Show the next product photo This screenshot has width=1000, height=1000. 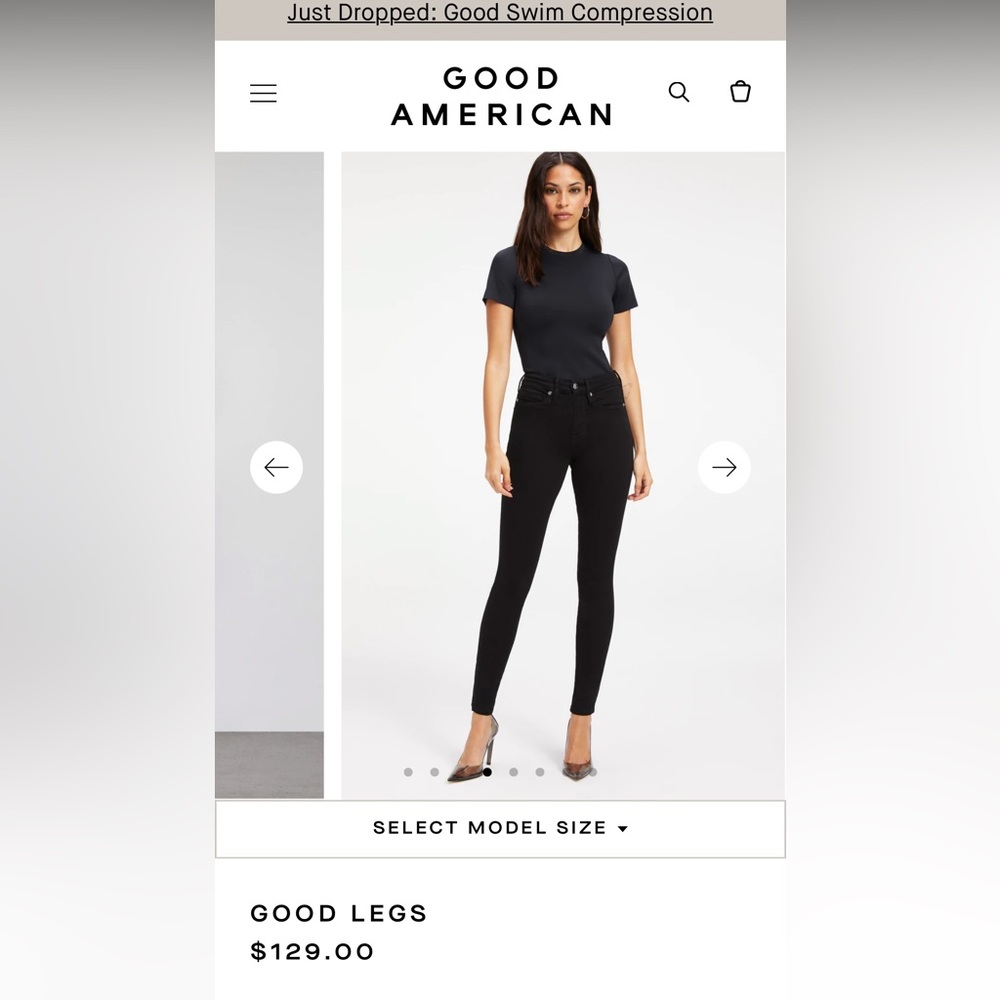[724, 467]
